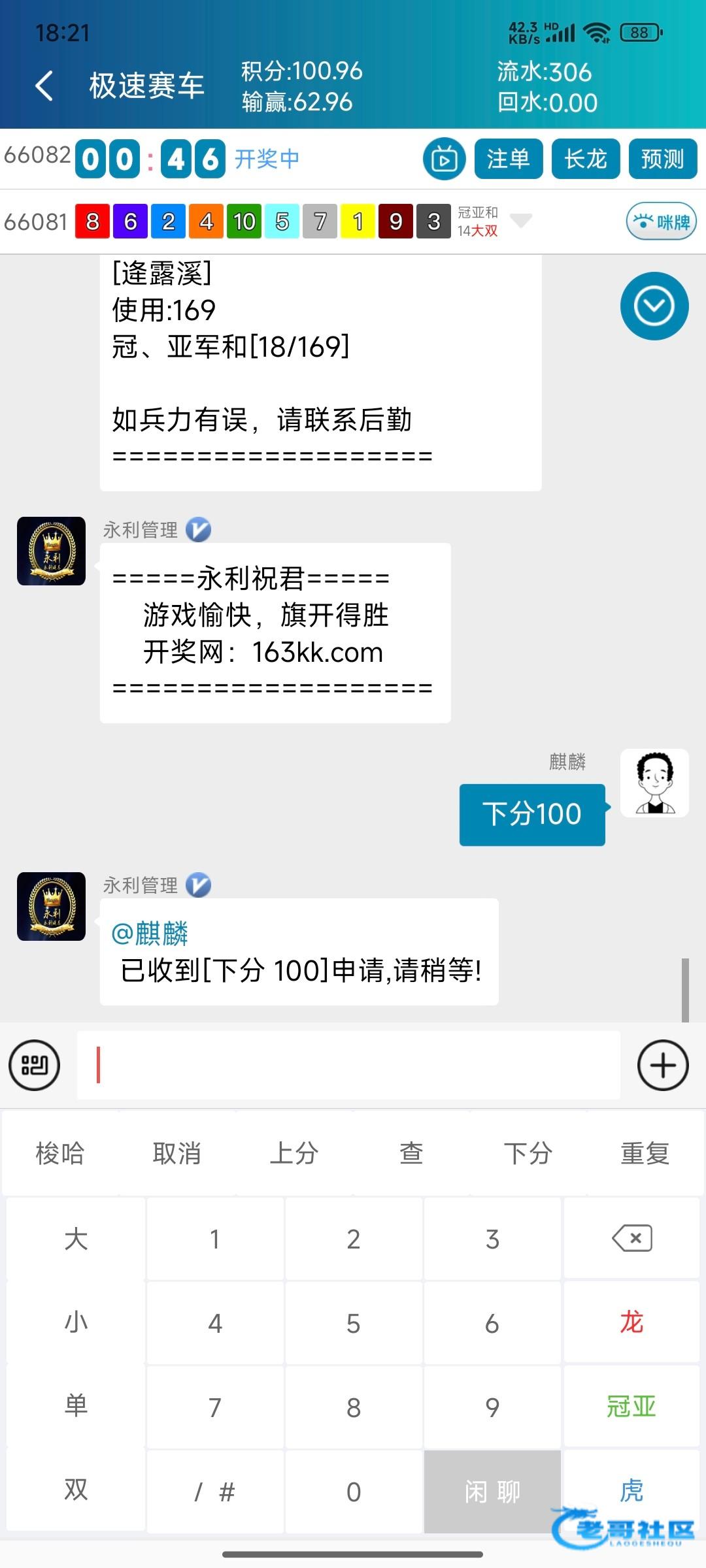This screenshot has height=1568, width=706.
Task: Tap 上分 to add points
Action: [x=294, y=1154]
